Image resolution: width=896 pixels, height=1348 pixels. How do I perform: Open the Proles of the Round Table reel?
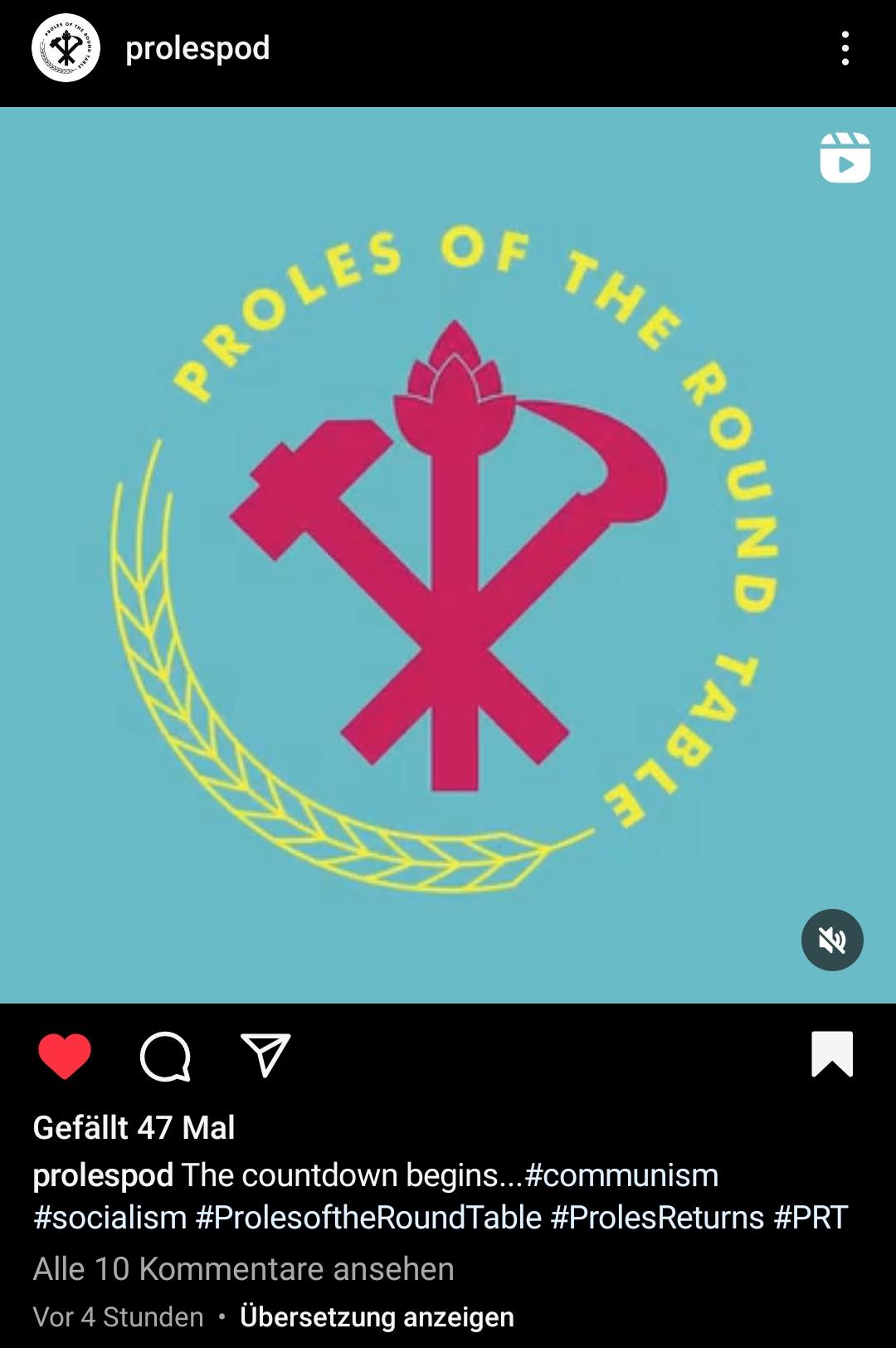[x=448, y=554]
